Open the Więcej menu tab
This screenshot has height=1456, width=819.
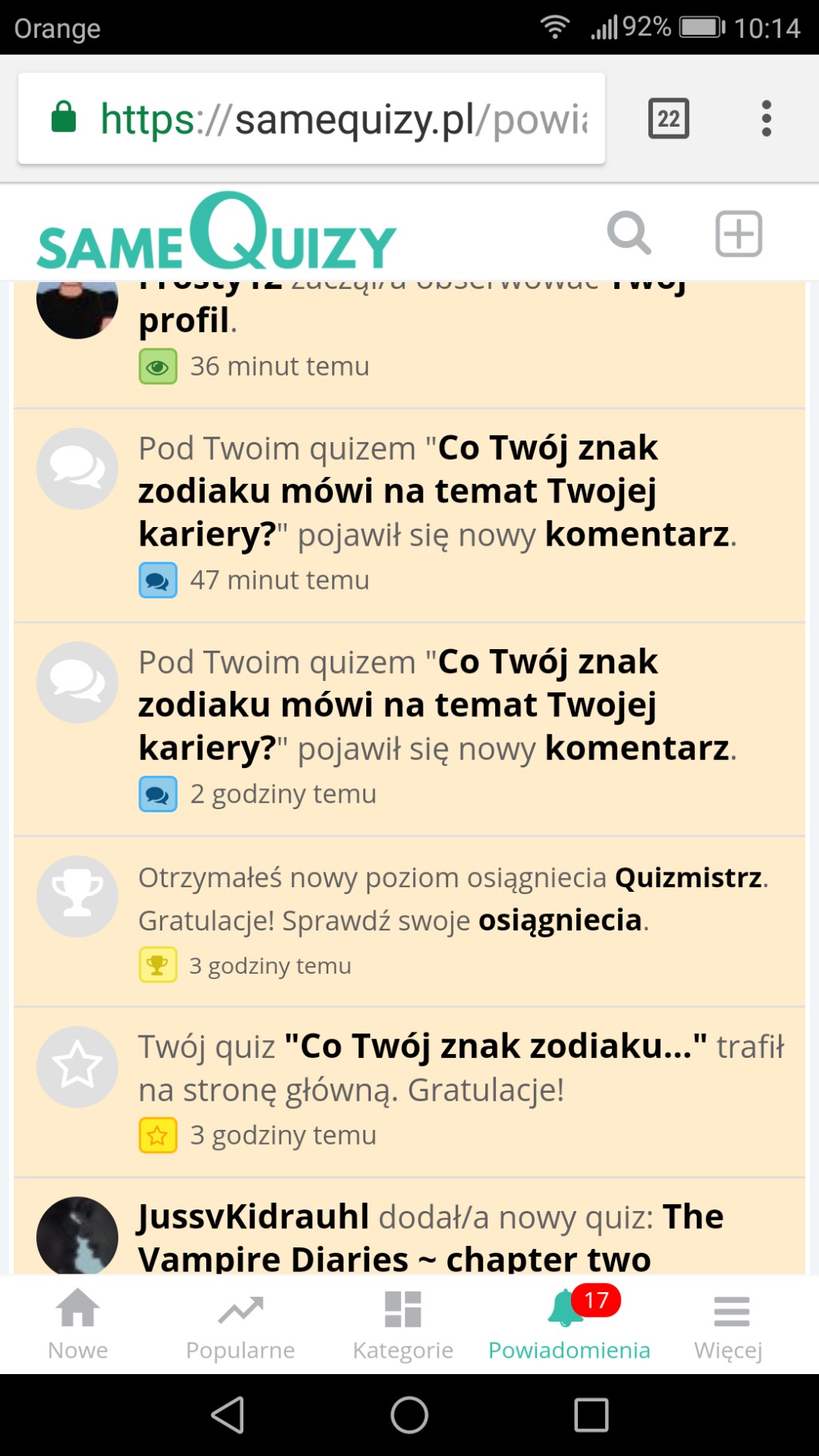point(729,1325)
